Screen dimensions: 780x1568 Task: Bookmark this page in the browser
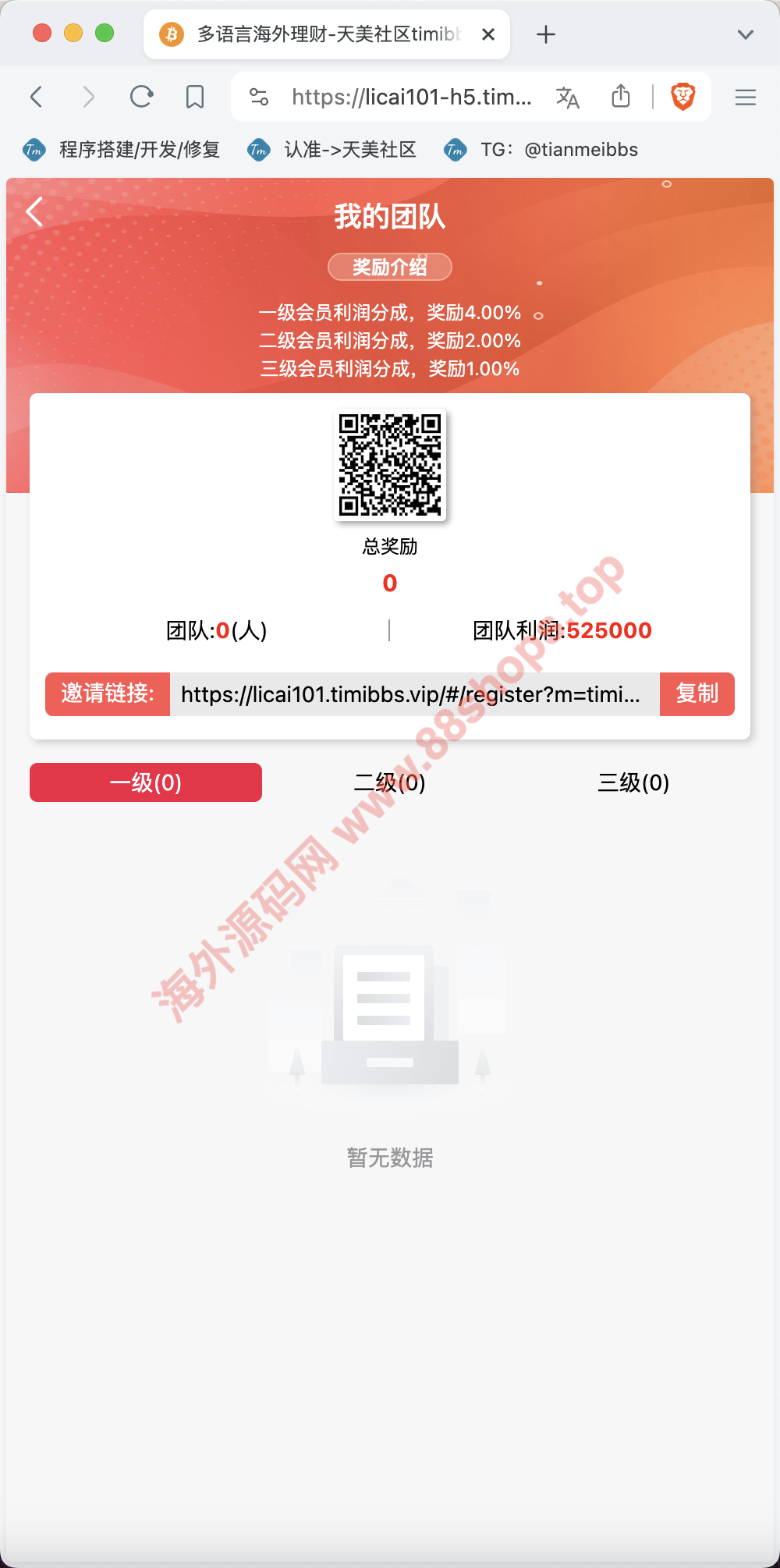[x=194, y=97]
